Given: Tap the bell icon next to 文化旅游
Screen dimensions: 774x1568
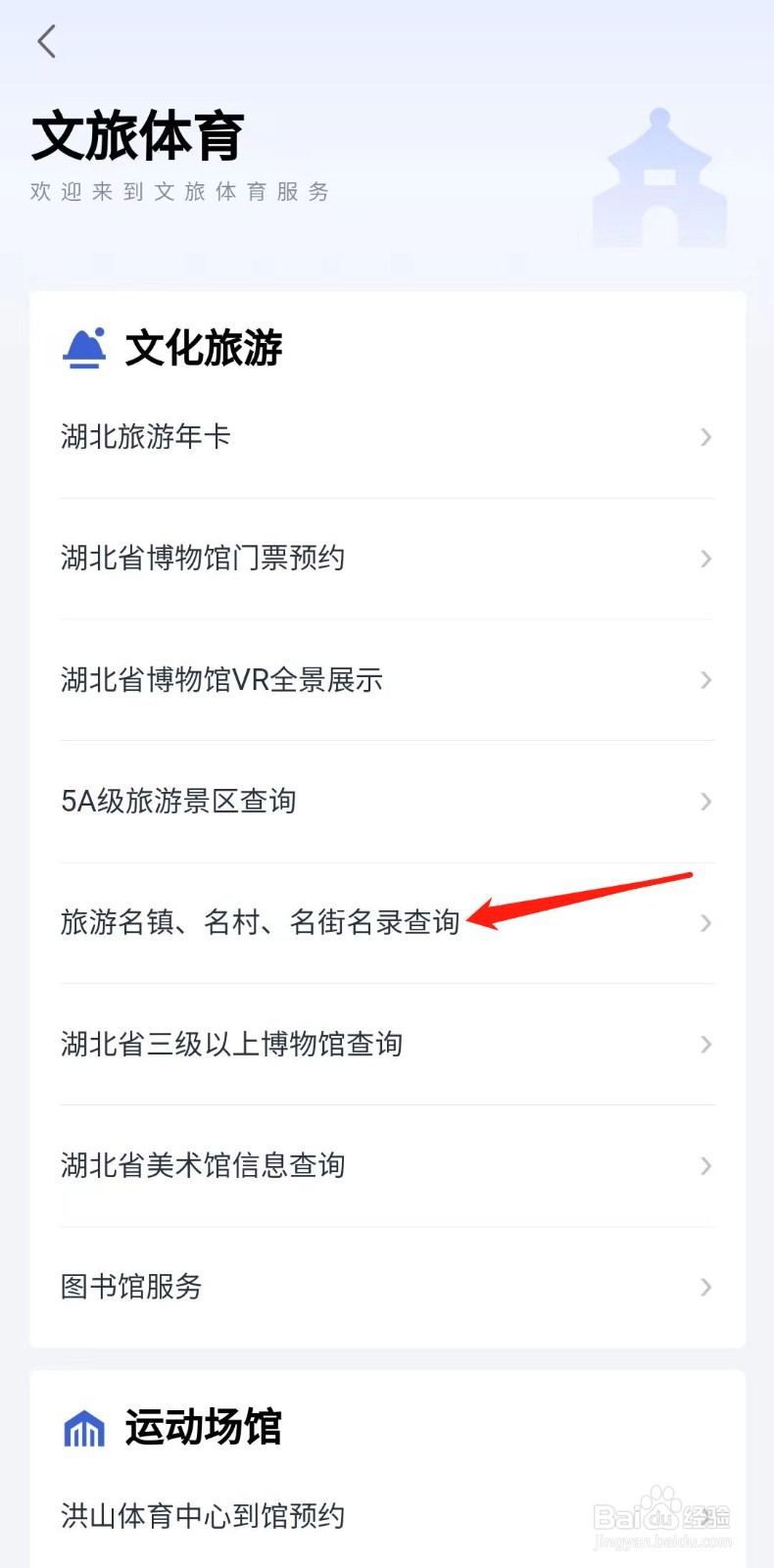Looking at the screenshot, I should pos(84,346).
